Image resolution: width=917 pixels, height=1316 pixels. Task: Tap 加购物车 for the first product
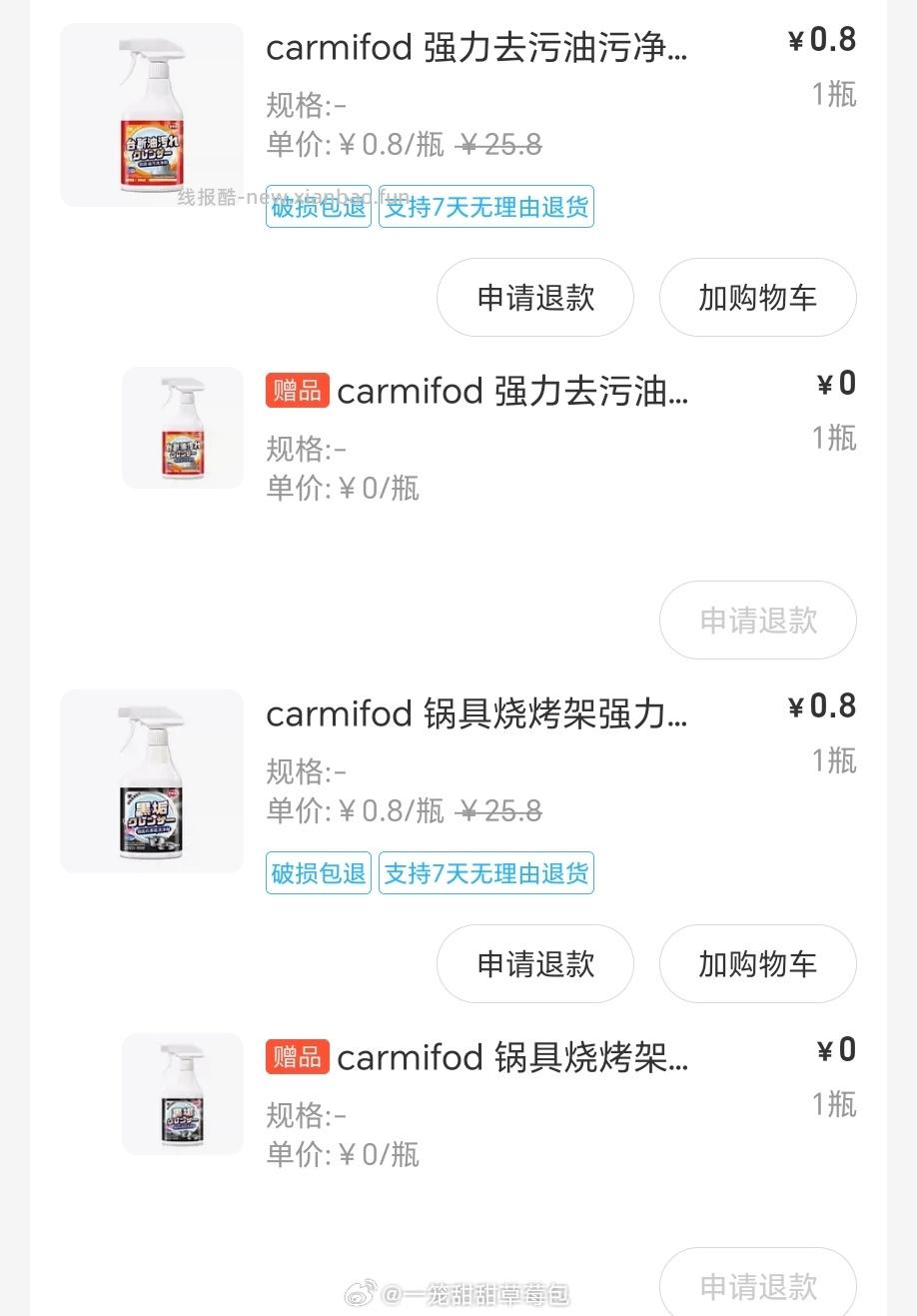[x=757, y=297]
